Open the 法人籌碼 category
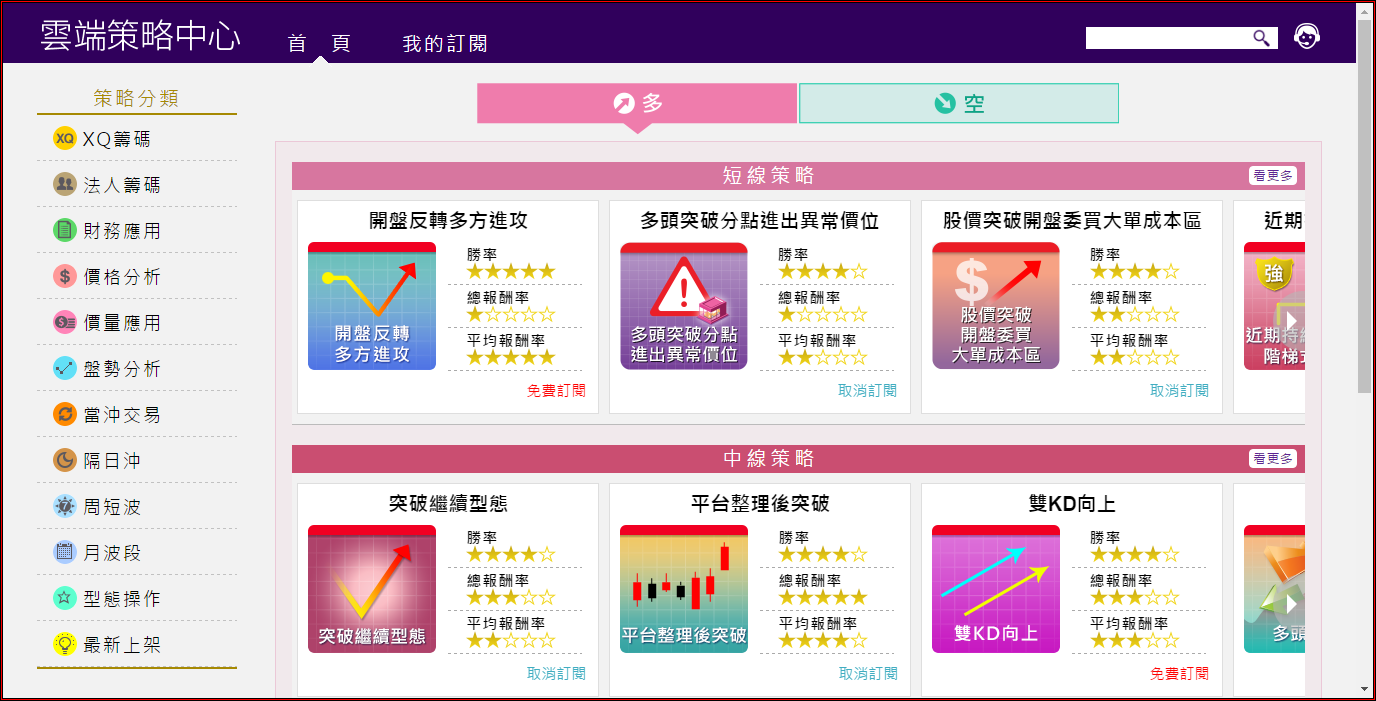Viewport: 1376px width, 701px height. pos(121,185)
